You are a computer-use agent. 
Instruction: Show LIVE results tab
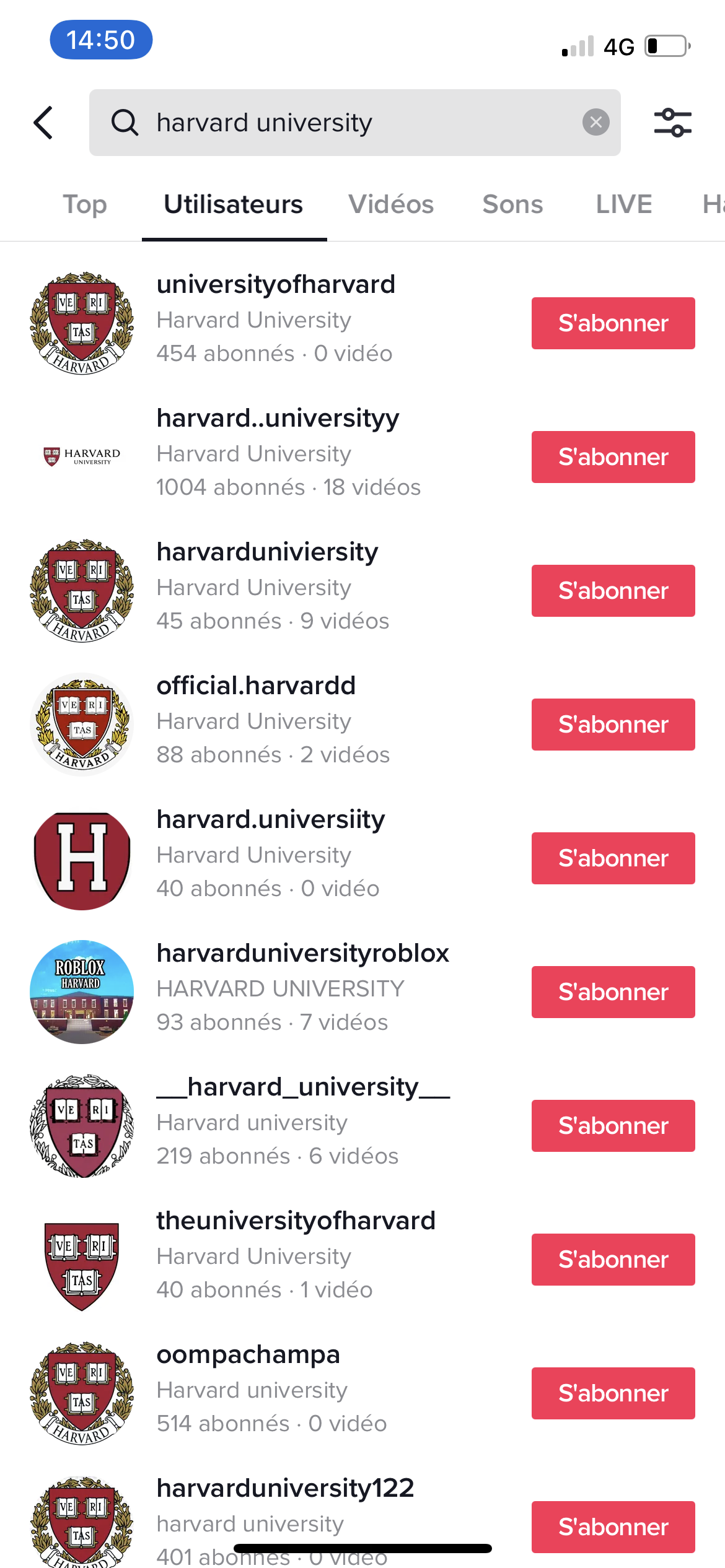[623, 204]
